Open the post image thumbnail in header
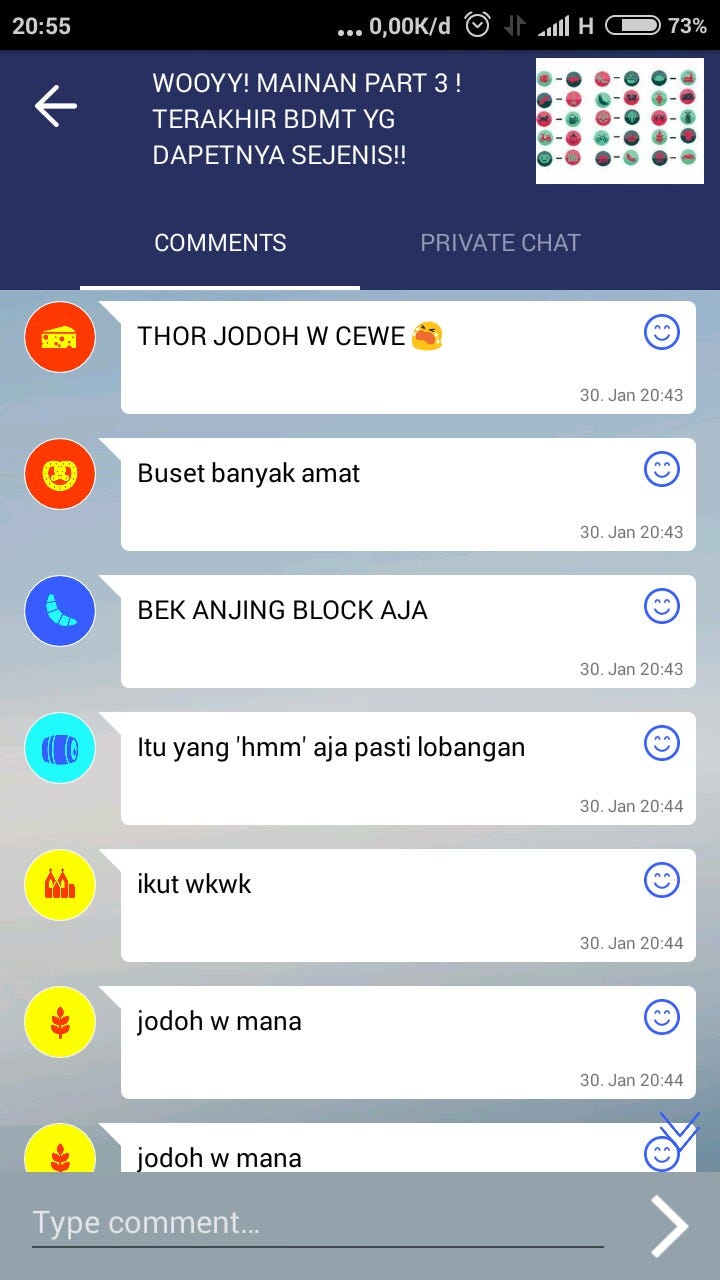This screenshot has width=720, height=1280. click(x=620, y=121)
